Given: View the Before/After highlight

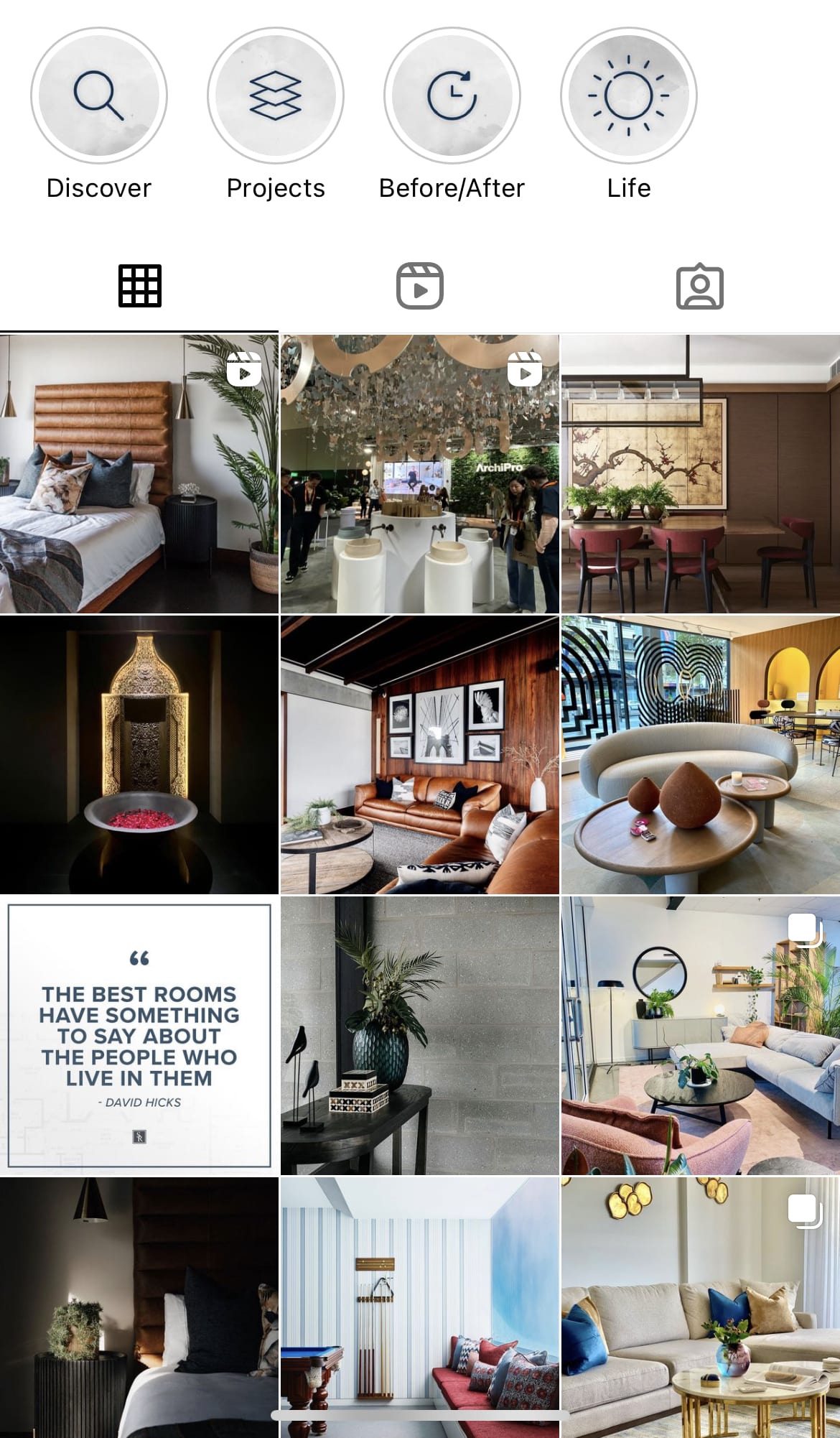Looking at the screenshot, I should pyautogui.click(x=452, y=96).
